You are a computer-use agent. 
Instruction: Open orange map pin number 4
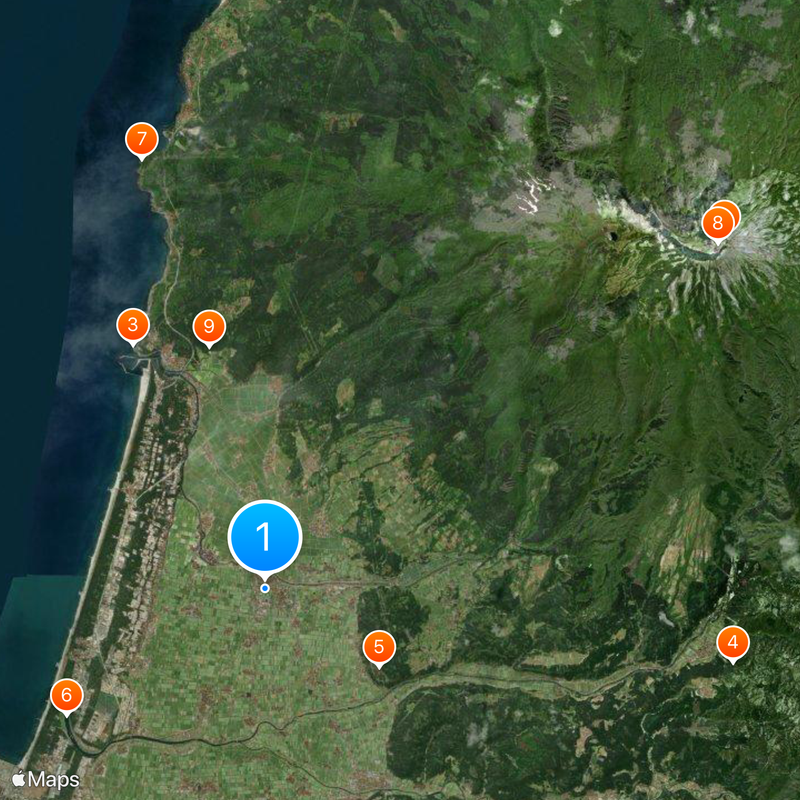point(733,643)
